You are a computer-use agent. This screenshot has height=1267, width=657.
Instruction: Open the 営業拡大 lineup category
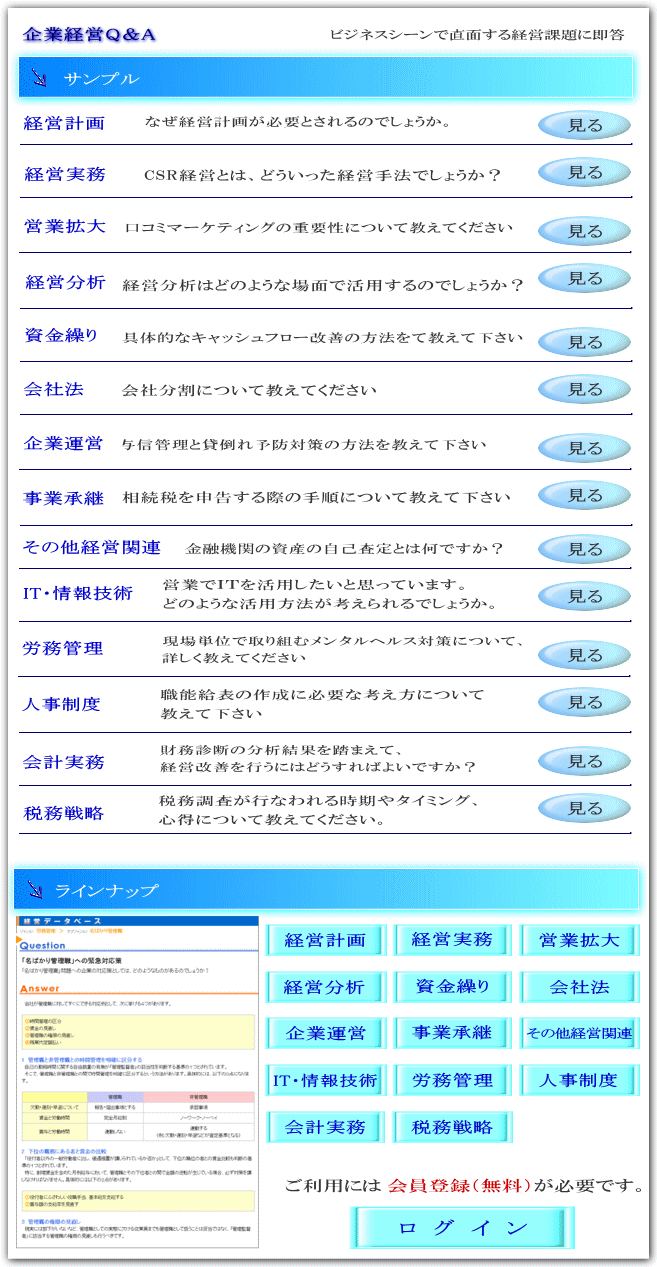(579, 940)
